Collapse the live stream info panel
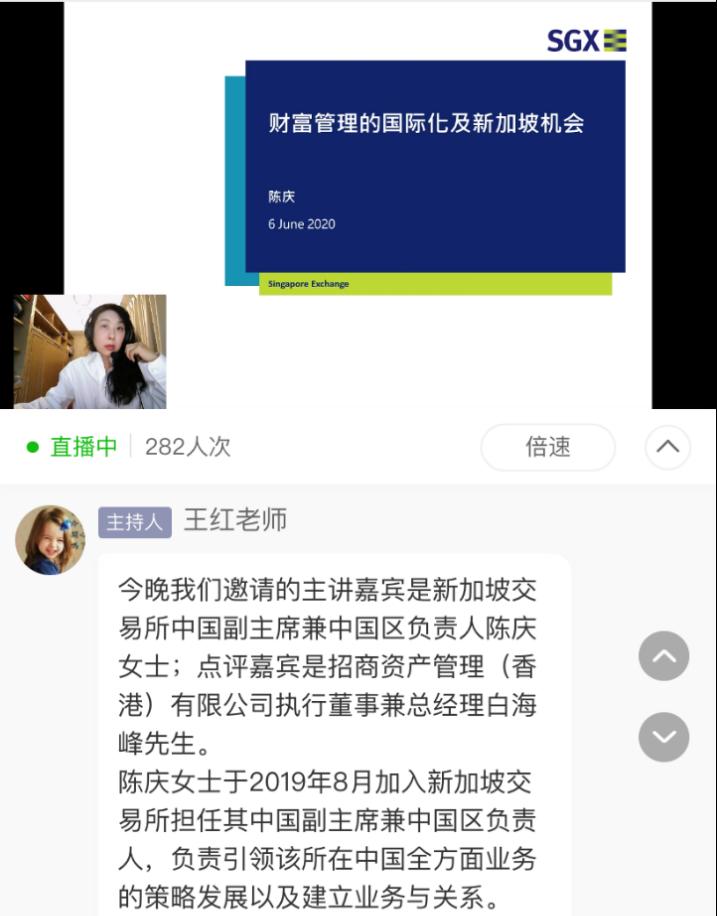The height and width of the screenshot is (916, 717). click(x=667, y=447)
